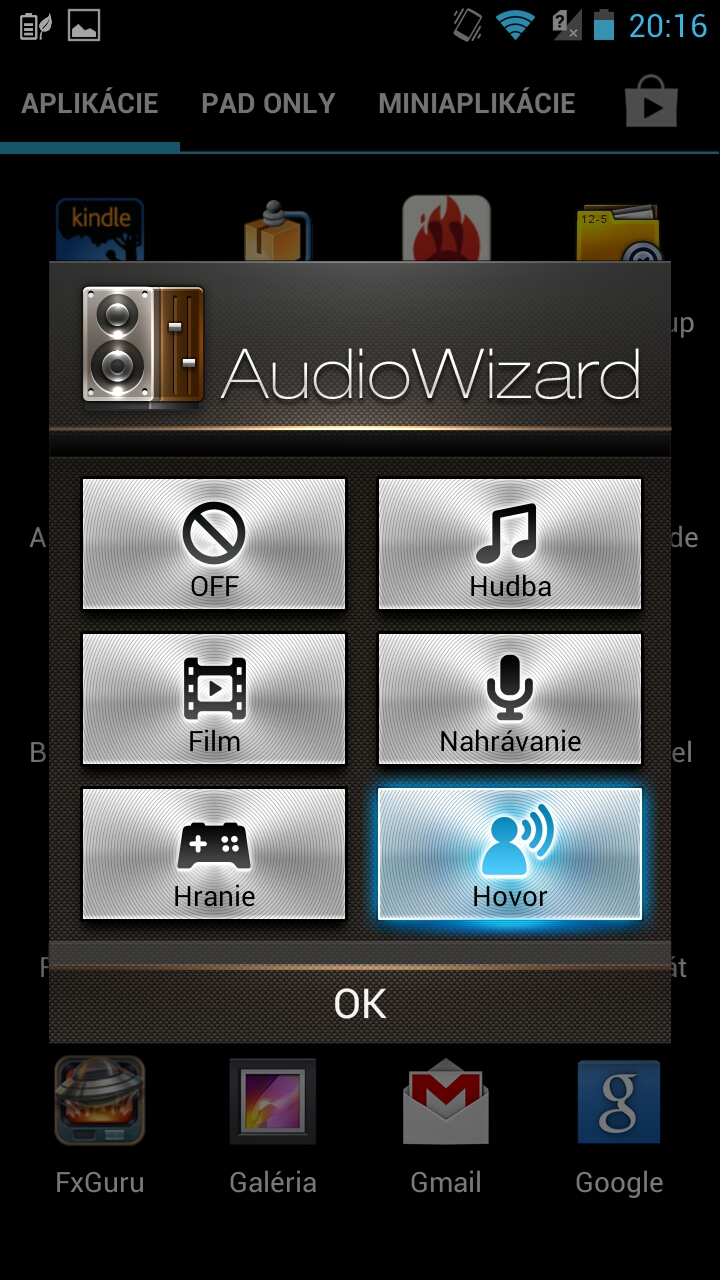Tap the clock in the status bar
This screenshot has height=1280, width=720.
tap(668, 28)
